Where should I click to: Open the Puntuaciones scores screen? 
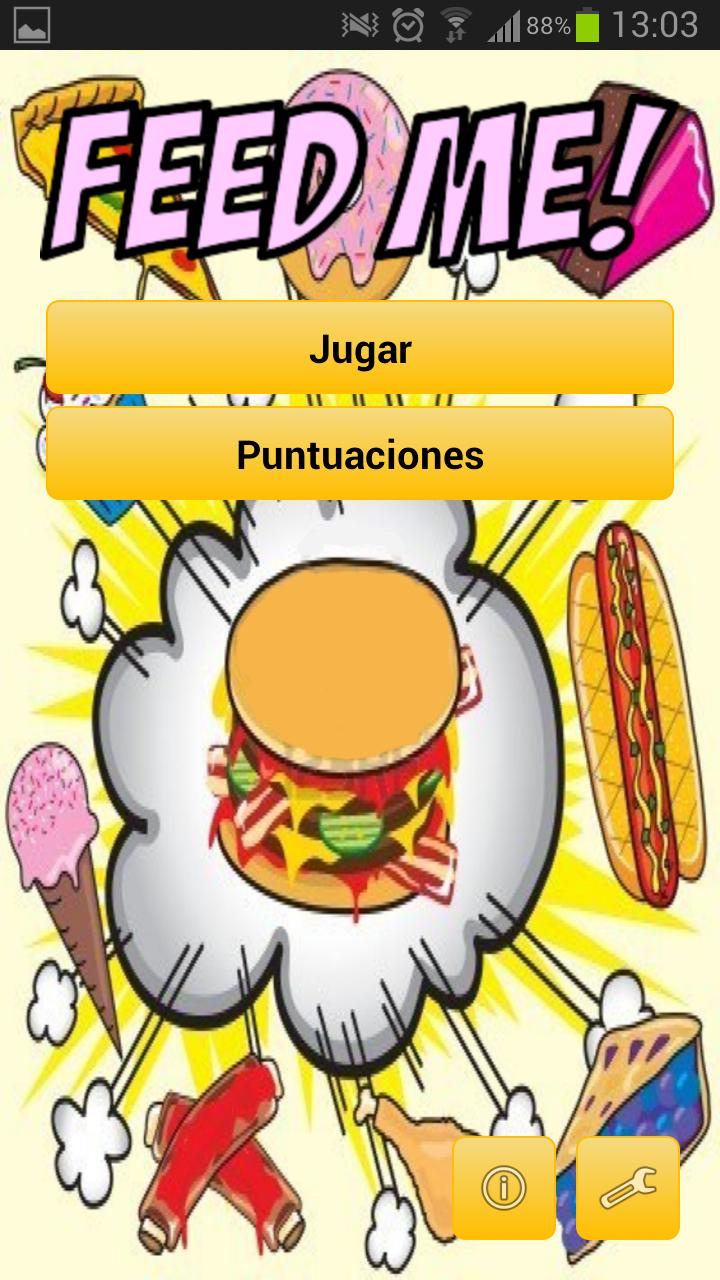pos(360,454)
